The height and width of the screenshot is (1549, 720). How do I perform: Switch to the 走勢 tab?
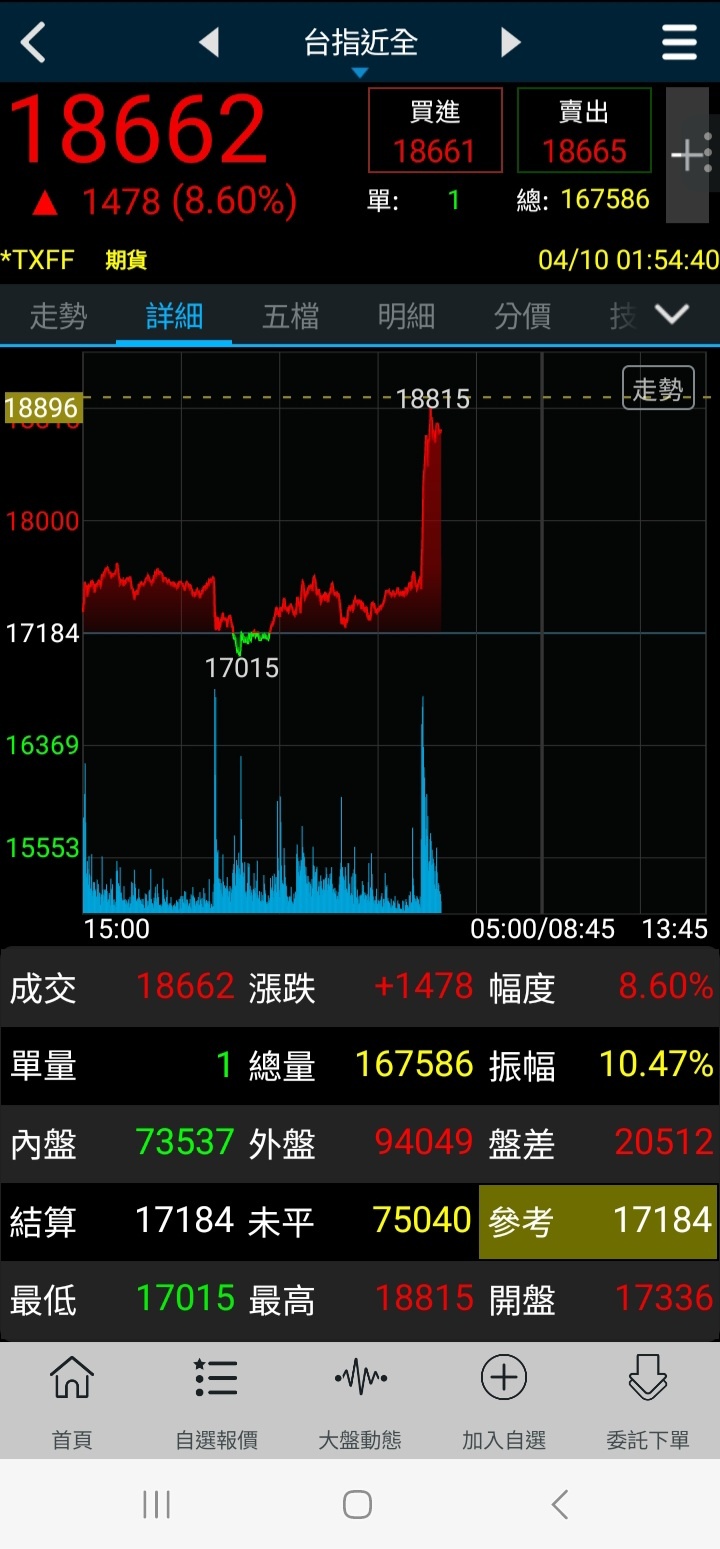[x=58, y=317]
